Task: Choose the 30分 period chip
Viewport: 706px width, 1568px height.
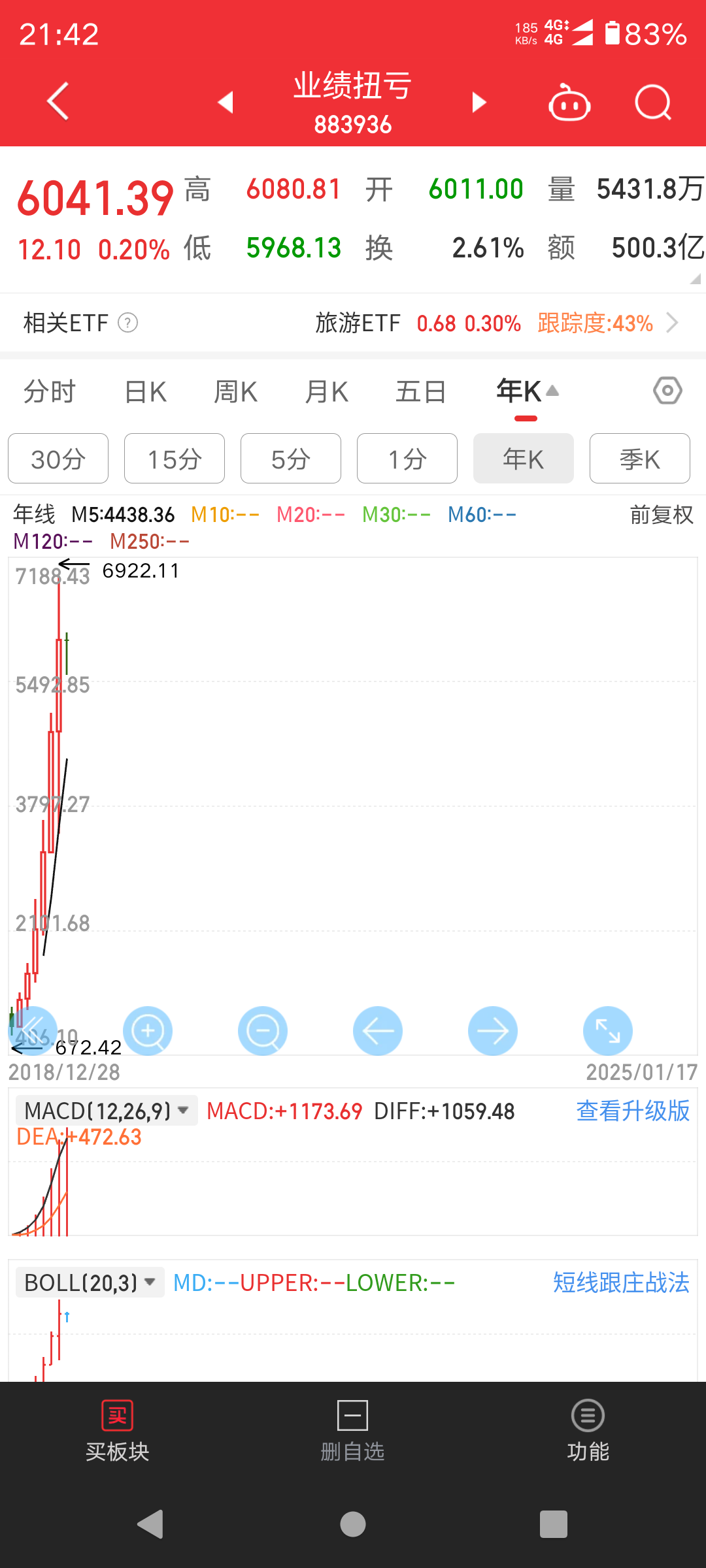Action: 58,459
